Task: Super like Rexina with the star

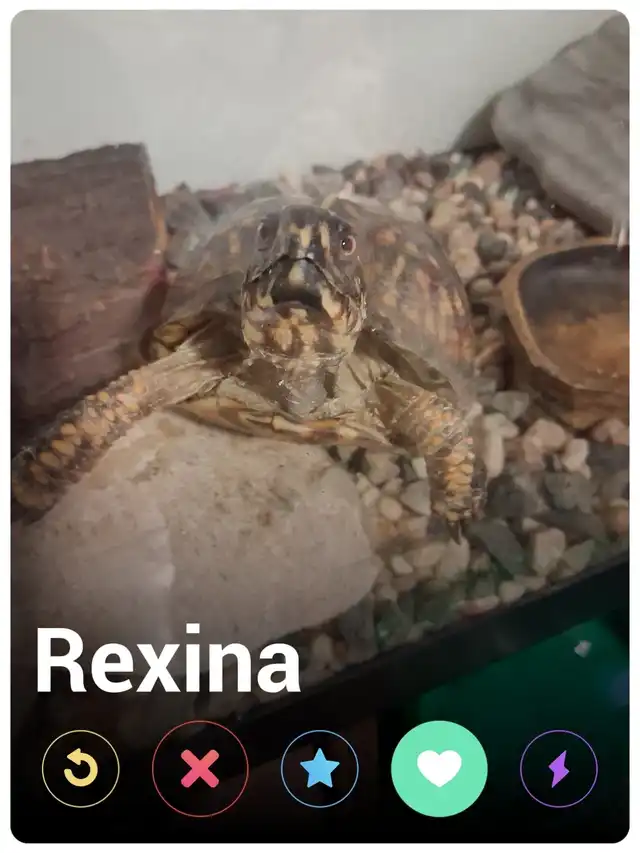Action: pyautogui.click(x=320, y=769)
